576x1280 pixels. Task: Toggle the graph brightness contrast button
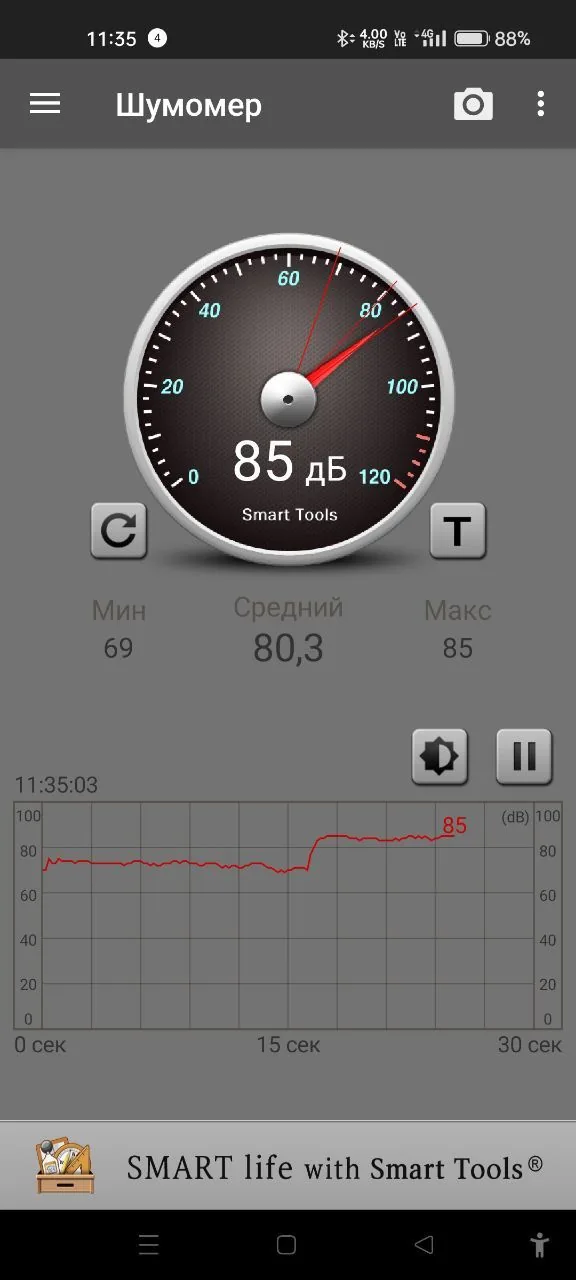440,757
